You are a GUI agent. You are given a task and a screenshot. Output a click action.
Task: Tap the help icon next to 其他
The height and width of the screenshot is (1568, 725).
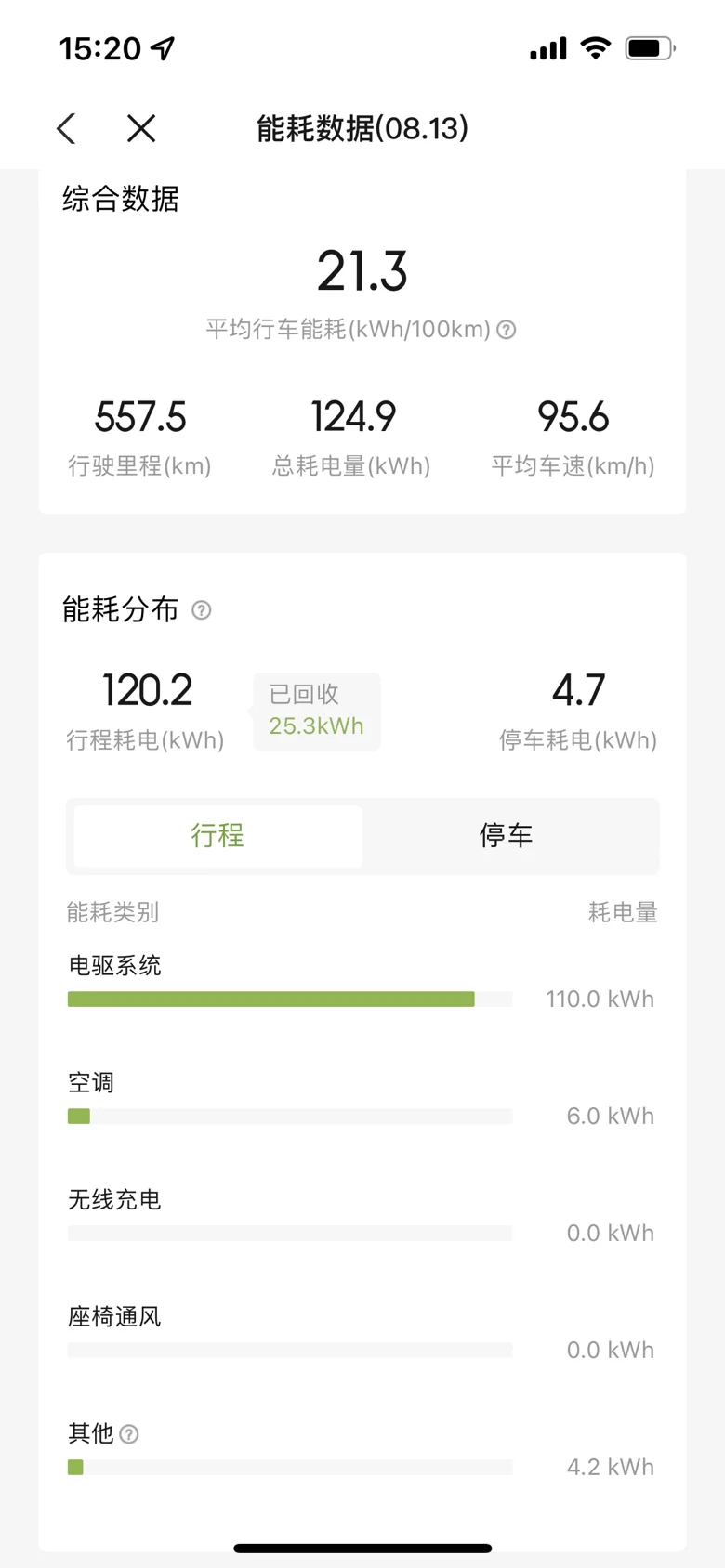coord(130,1434)
